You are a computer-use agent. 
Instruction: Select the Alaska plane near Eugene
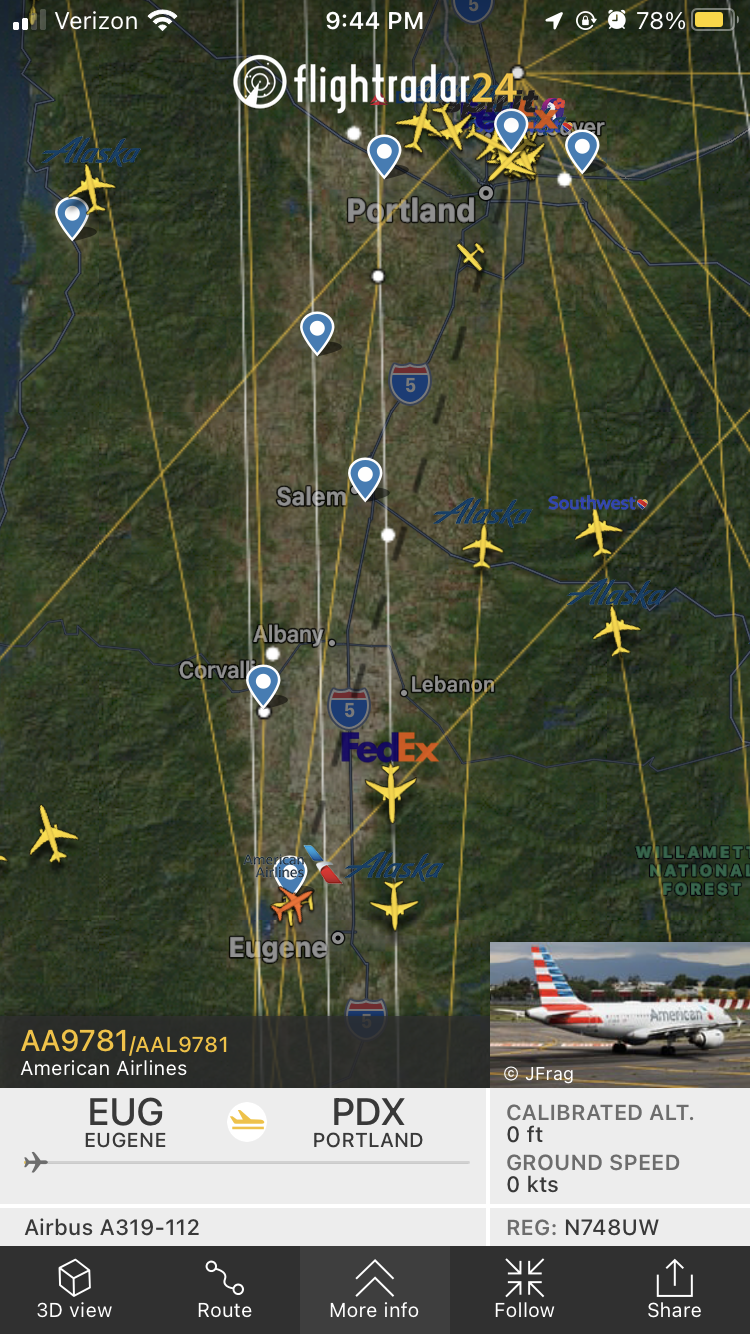(x=394, y=904)
